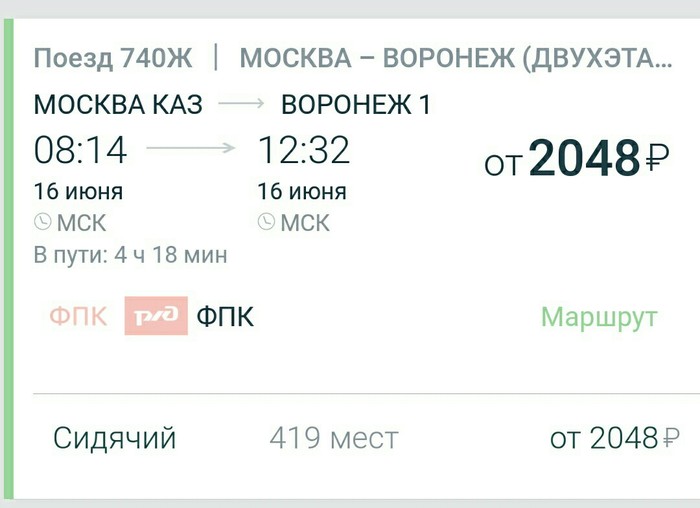Select the Сидячий seat class row
This screenshot has height=508, width=700.
point(350,438)
